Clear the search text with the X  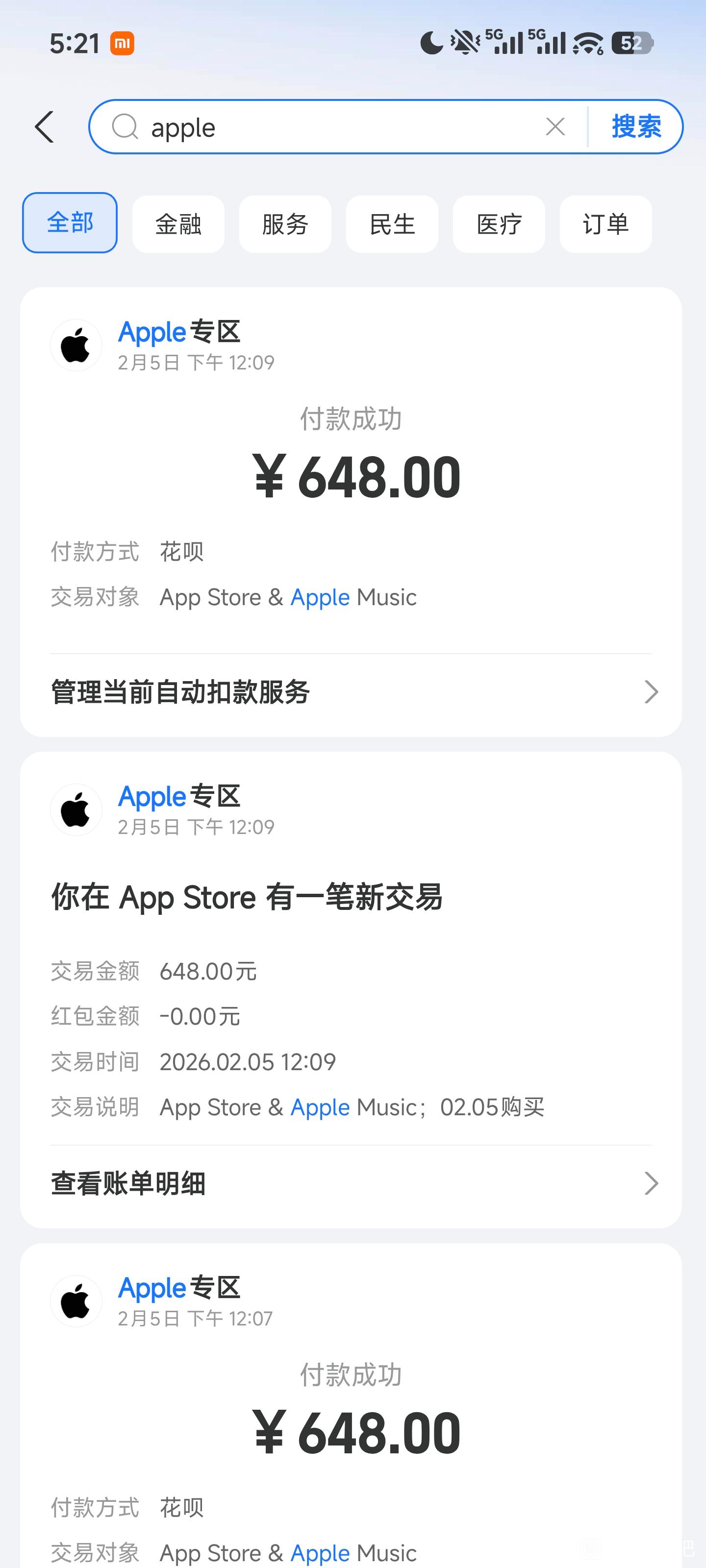pos(555,127)
